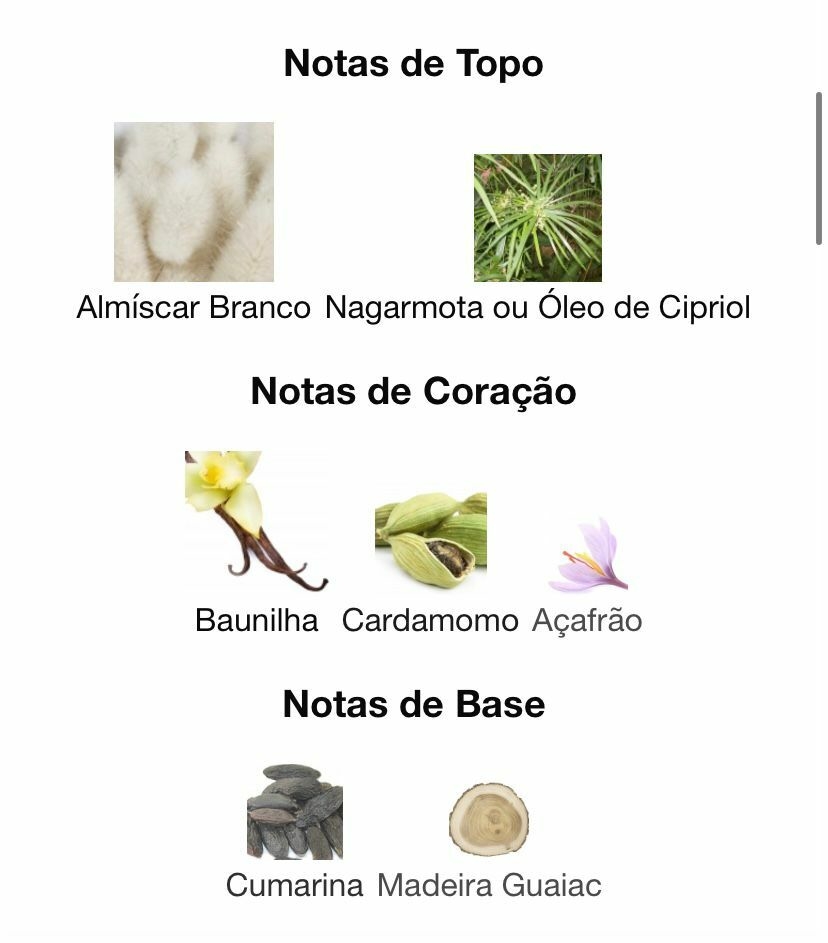828x943 pixels.
Task: View the Nagarmota ou Óleo de Cipriol note
Action: click(538, 218)
